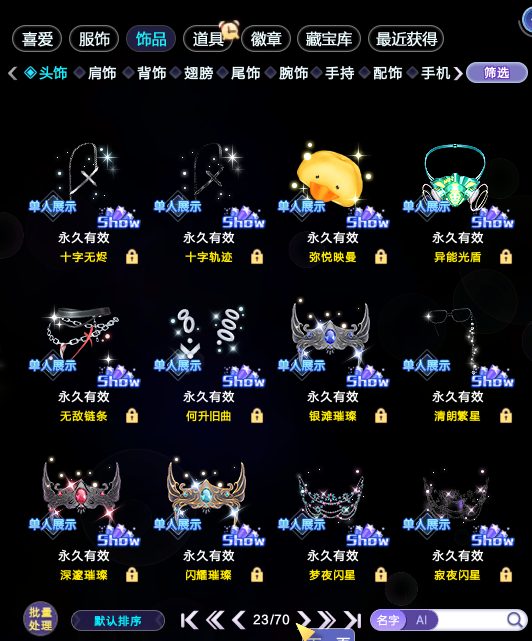
Task: Switch search mode to AI
Action: tap(421, 620)
